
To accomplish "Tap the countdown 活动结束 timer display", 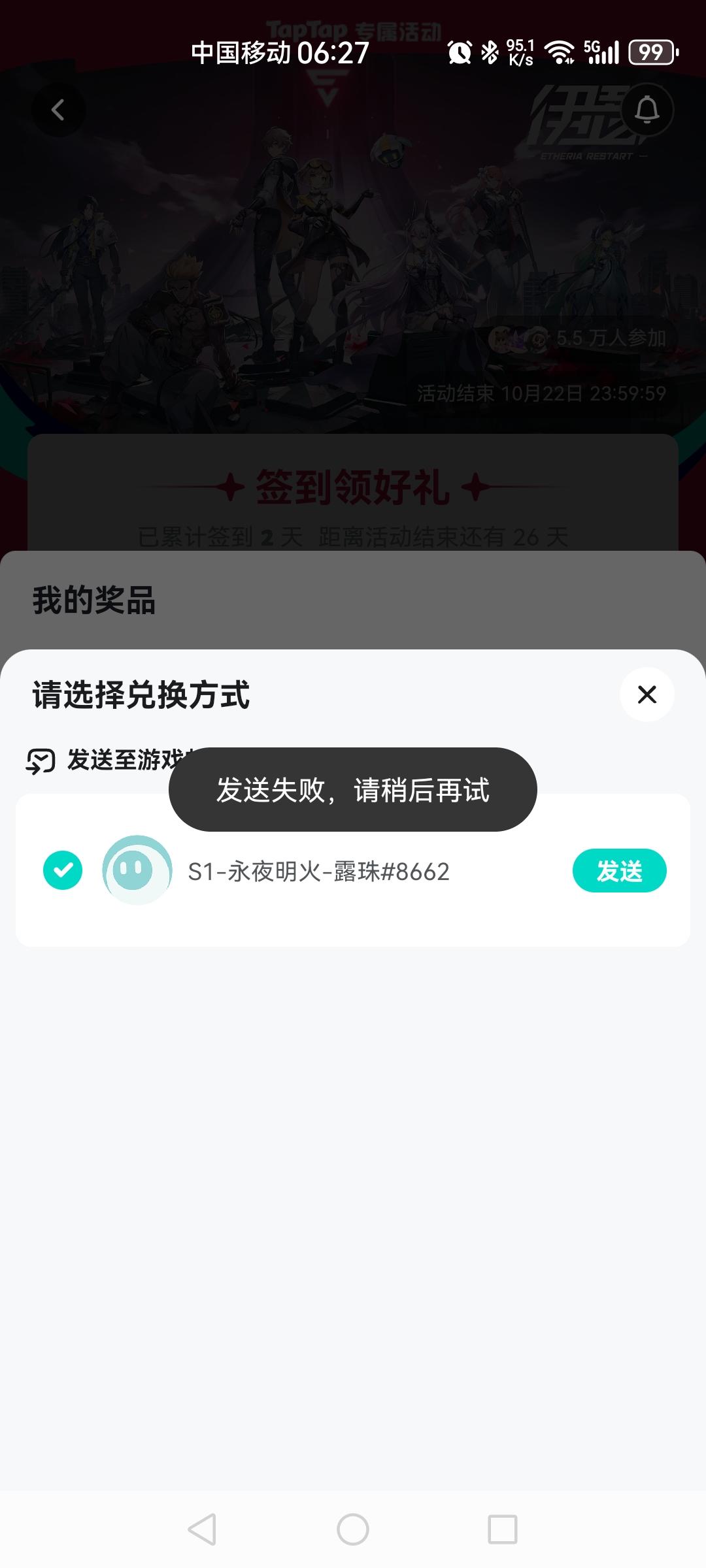I will (x=543, y=392).
